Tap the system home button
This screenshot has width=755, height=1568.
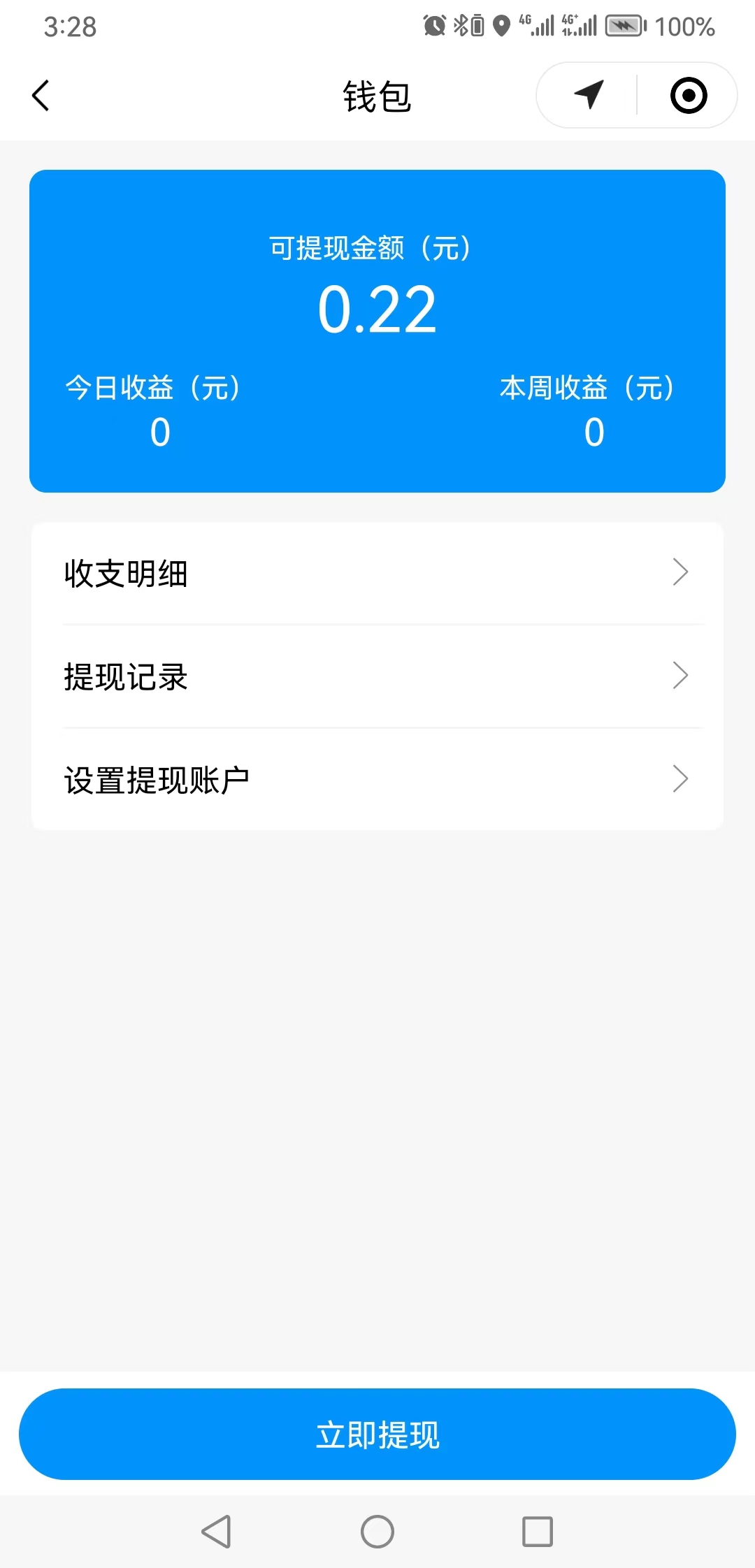[377, 1532]
